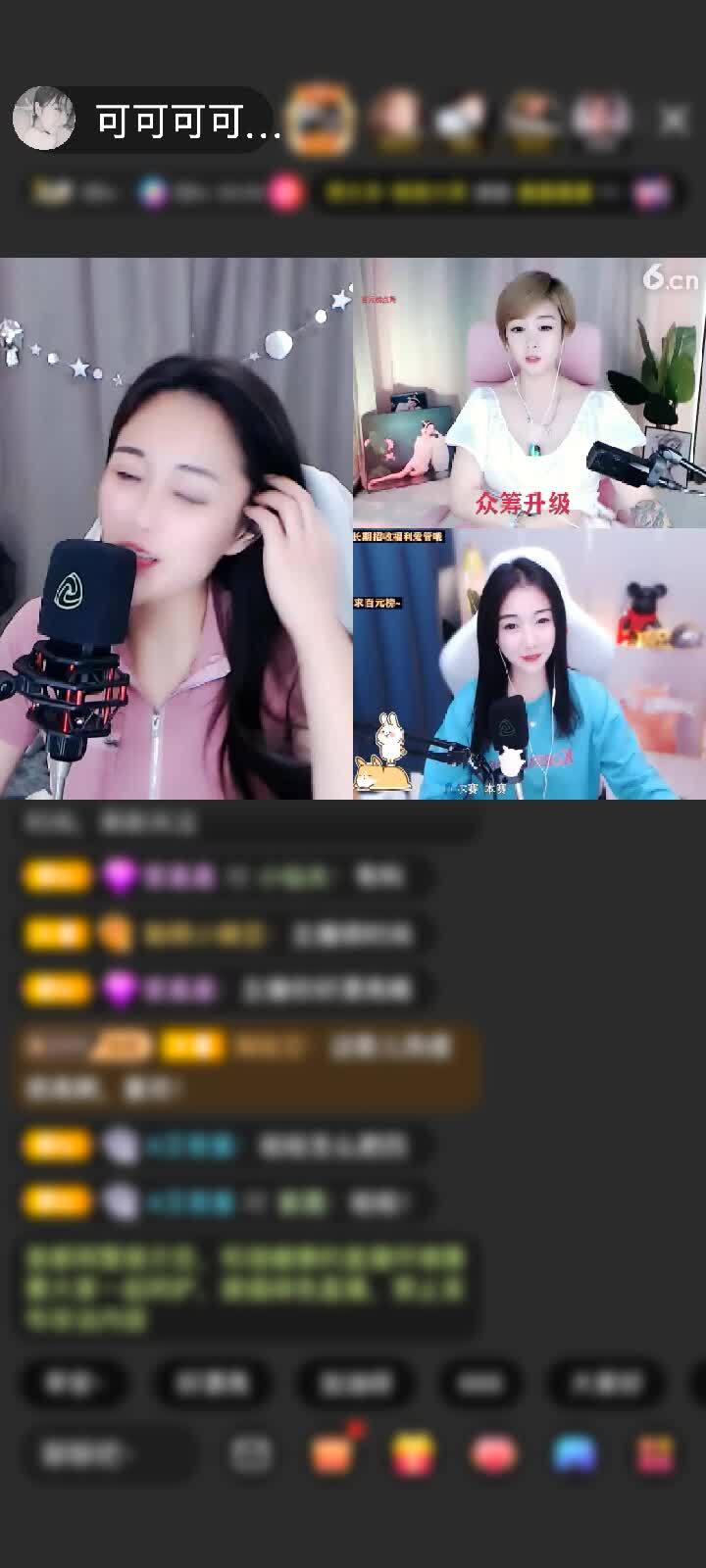Open the orange gift box icon

pyautogui.click(x=332, y=1454)
